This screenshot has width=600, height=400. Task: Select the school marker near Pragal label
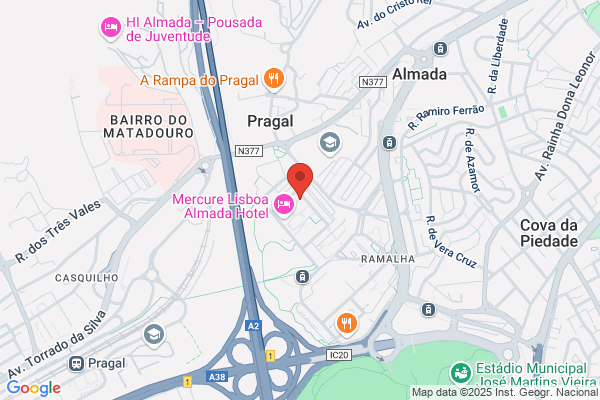(329, 144)
